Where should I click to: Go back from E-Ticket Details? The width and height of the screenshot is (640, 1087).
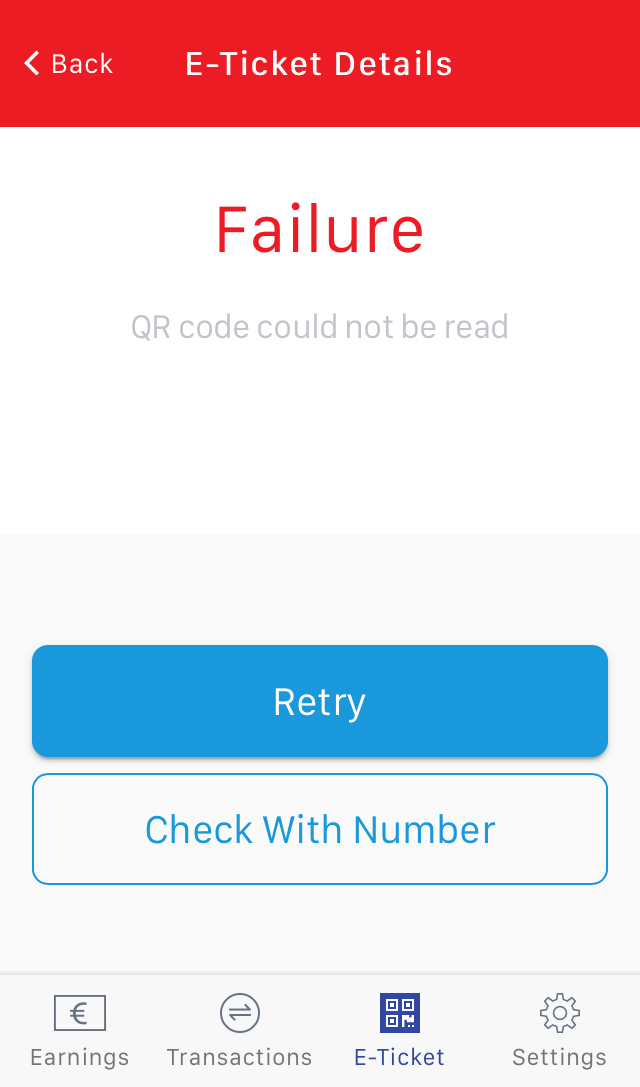pos(68,64)
